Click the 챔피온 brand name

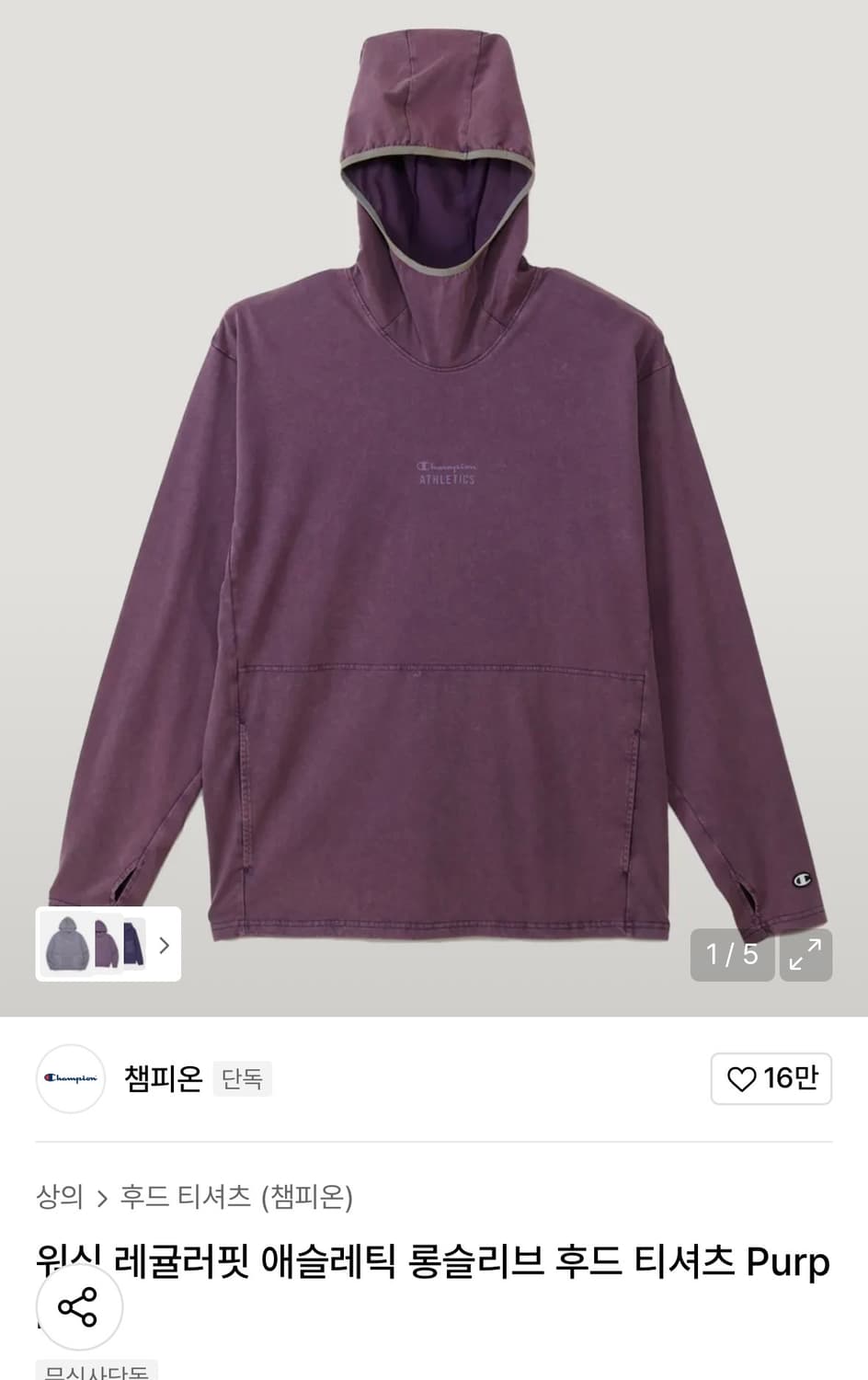pos(162,1078)
